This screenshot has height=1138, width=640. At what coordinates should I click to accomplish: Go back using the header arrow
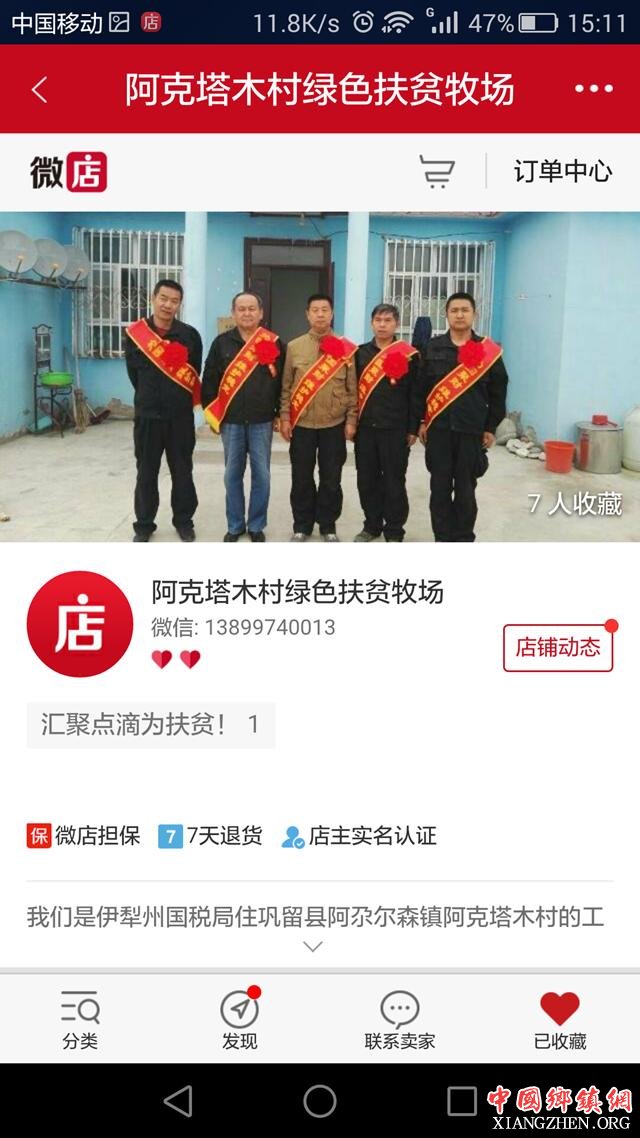tap(39, 90)
